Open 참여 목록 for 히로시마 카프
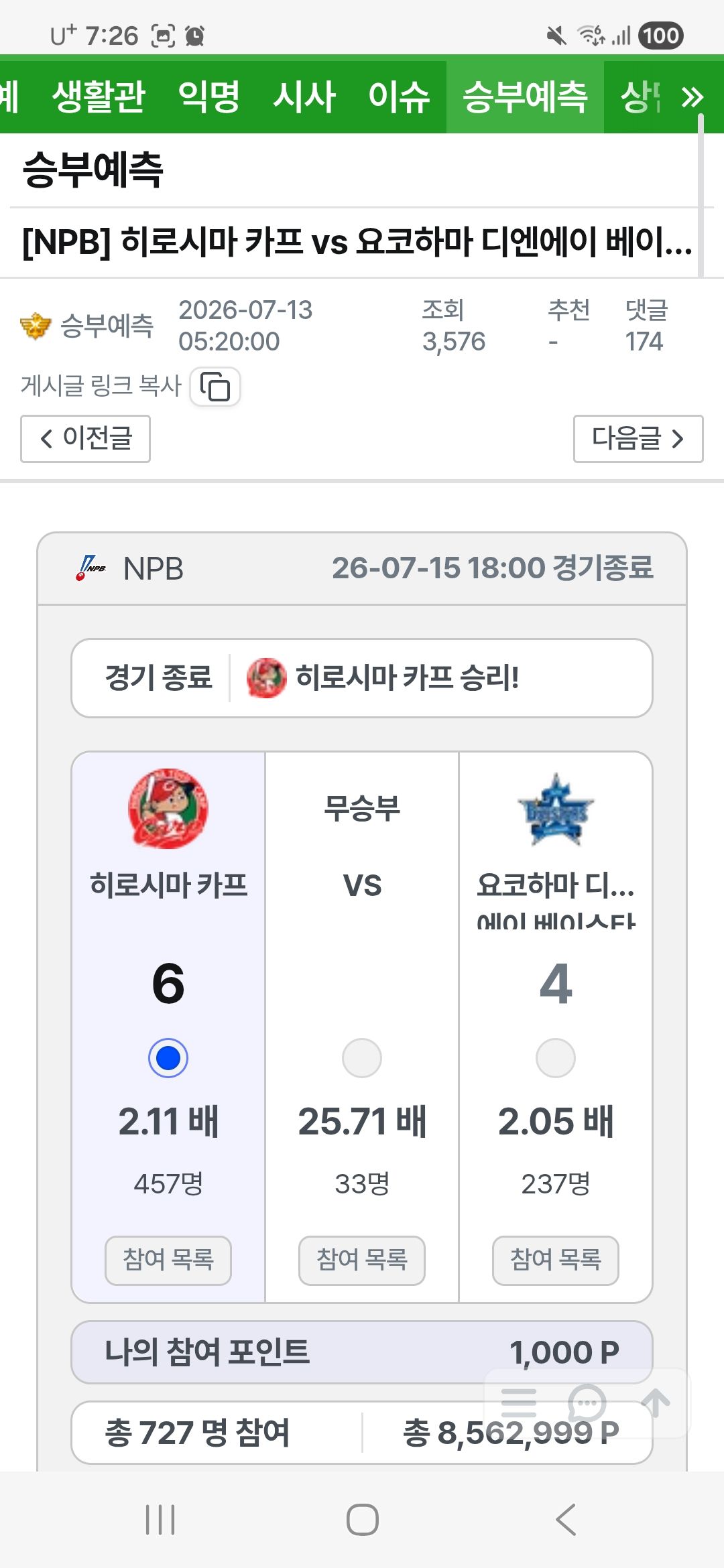This screenshot has height=1568, width=724. click(168, 1260)
